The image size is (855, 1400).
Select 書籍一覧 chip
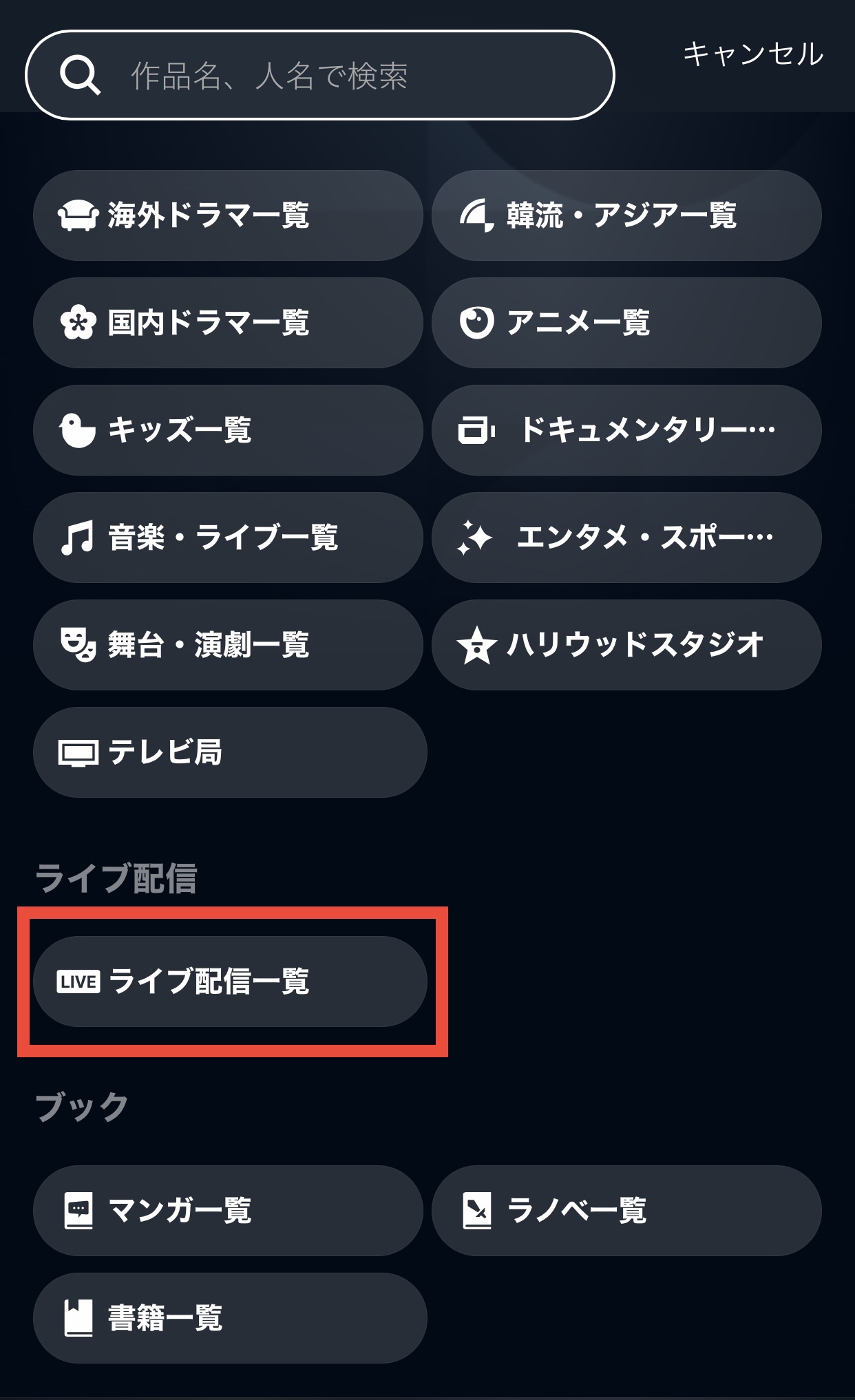pyautogui.click(x=230, y=1318)
